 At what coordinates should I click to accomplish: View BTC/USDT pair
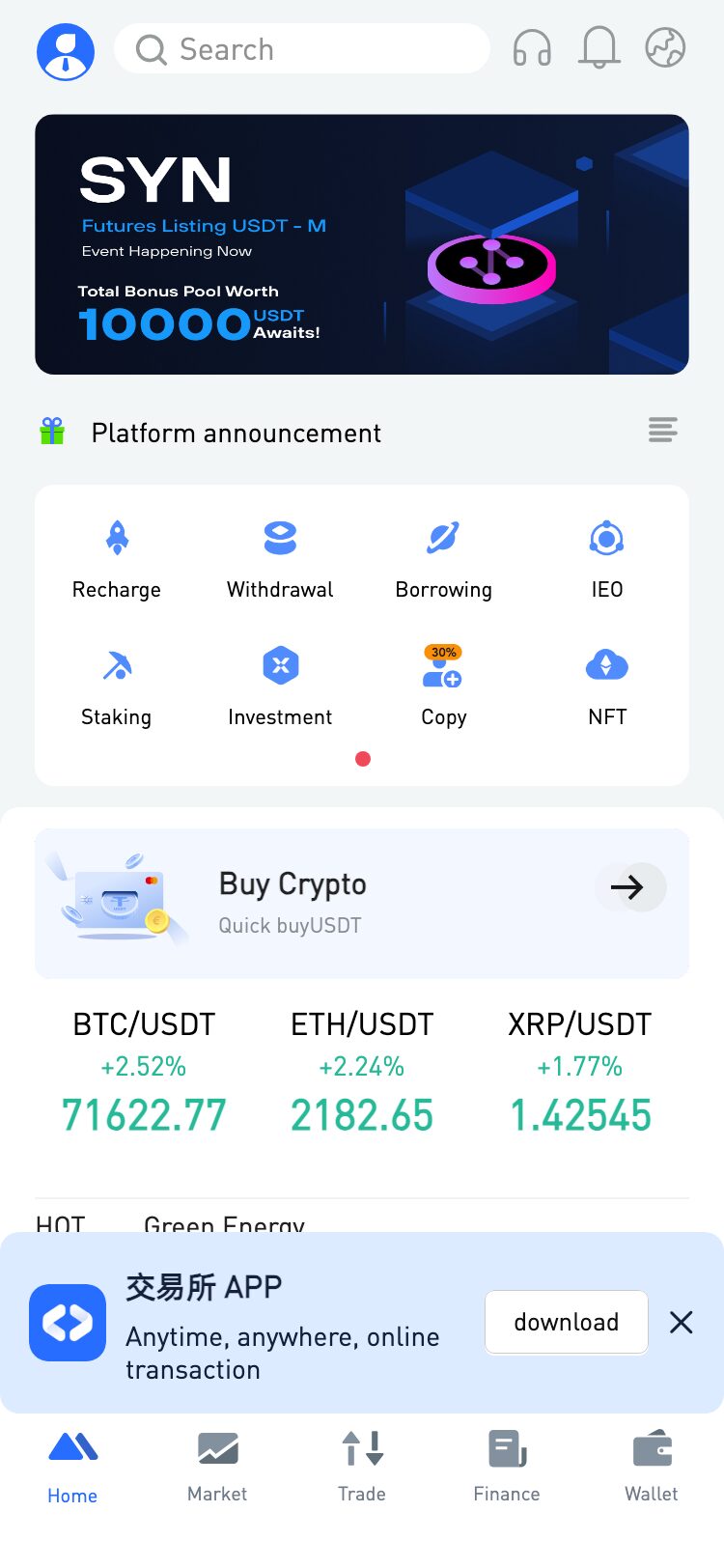click(144, 1071)
